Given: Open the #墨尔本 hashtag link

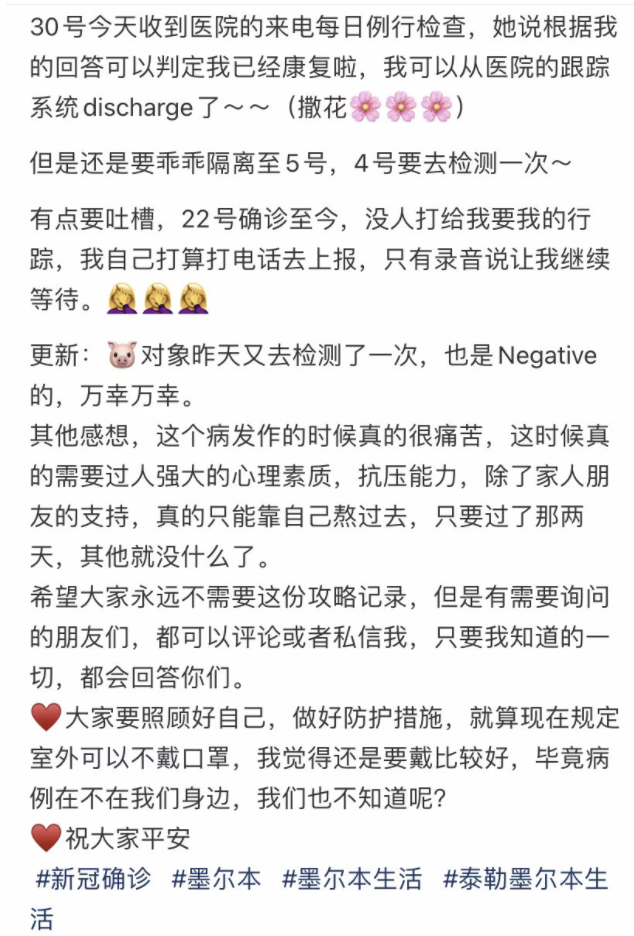Looking at the screenshot, I should pyautogui.click(x=216, y=880).
